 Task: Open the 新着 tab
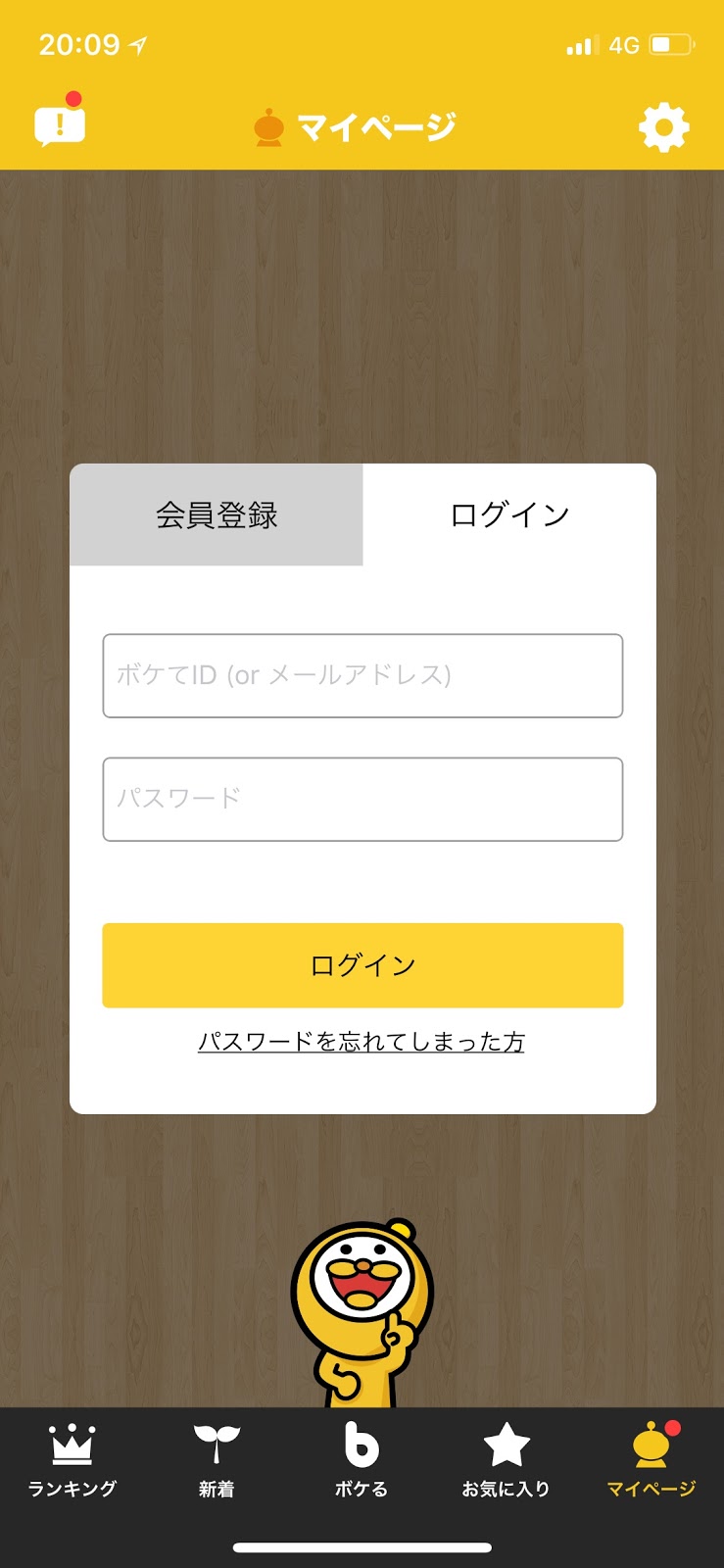[217, 1461]
